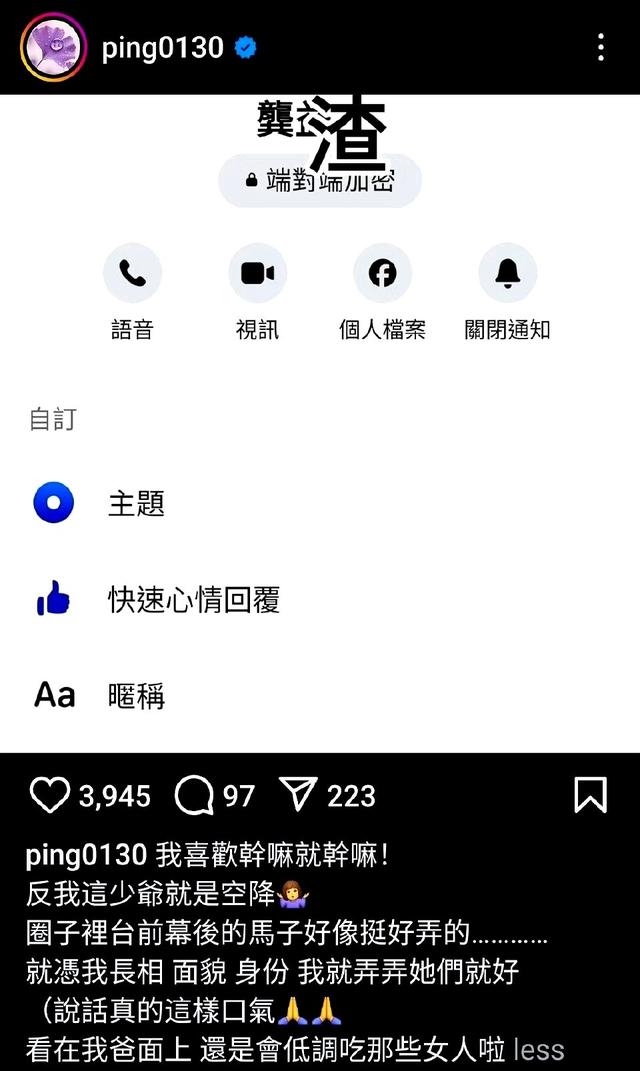Image resolution: width=640 pixels, height=1071 pixels.
Task: Tap ping0130 username in the caption
Action: [86, 856]
